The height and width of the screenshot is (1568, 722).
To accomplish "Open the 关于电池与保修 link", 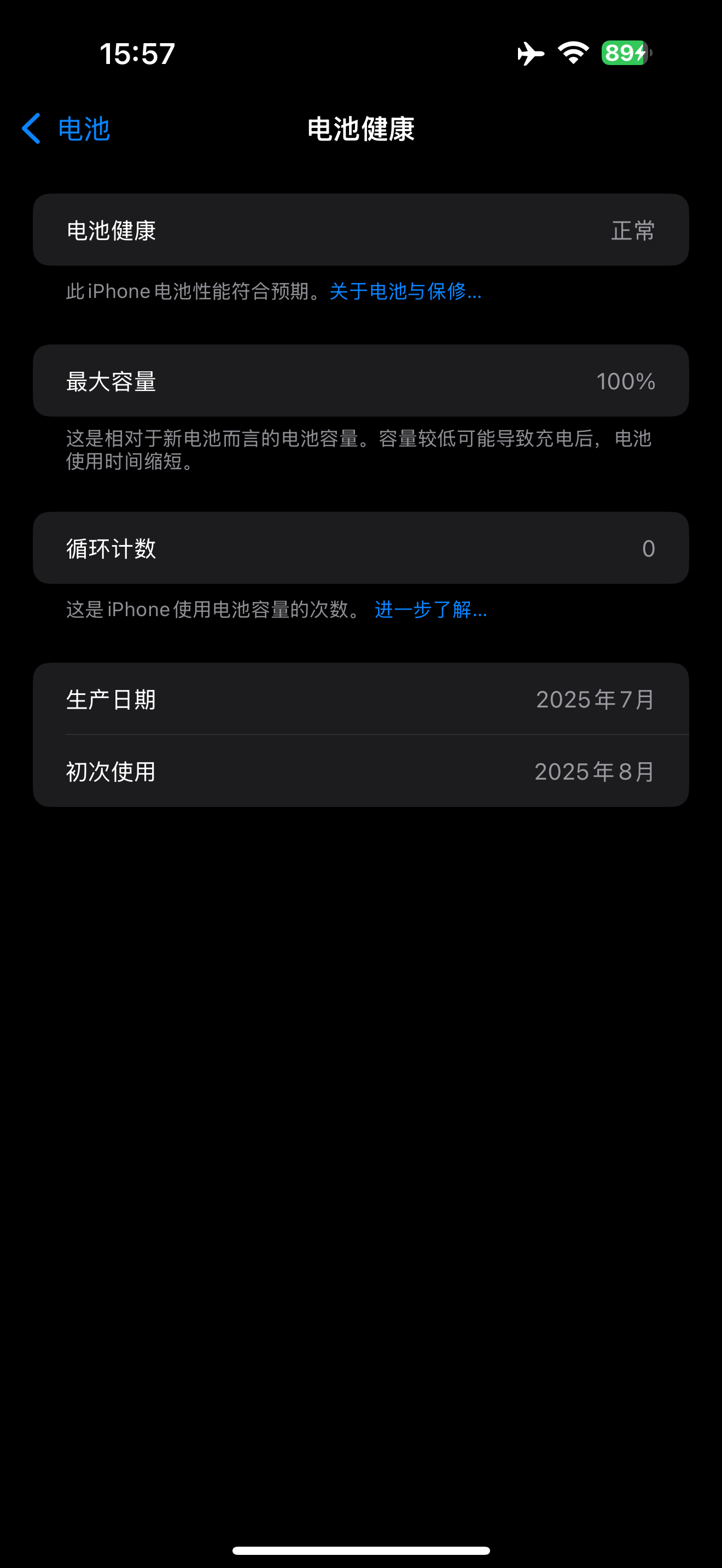I will tap(405, 291).
